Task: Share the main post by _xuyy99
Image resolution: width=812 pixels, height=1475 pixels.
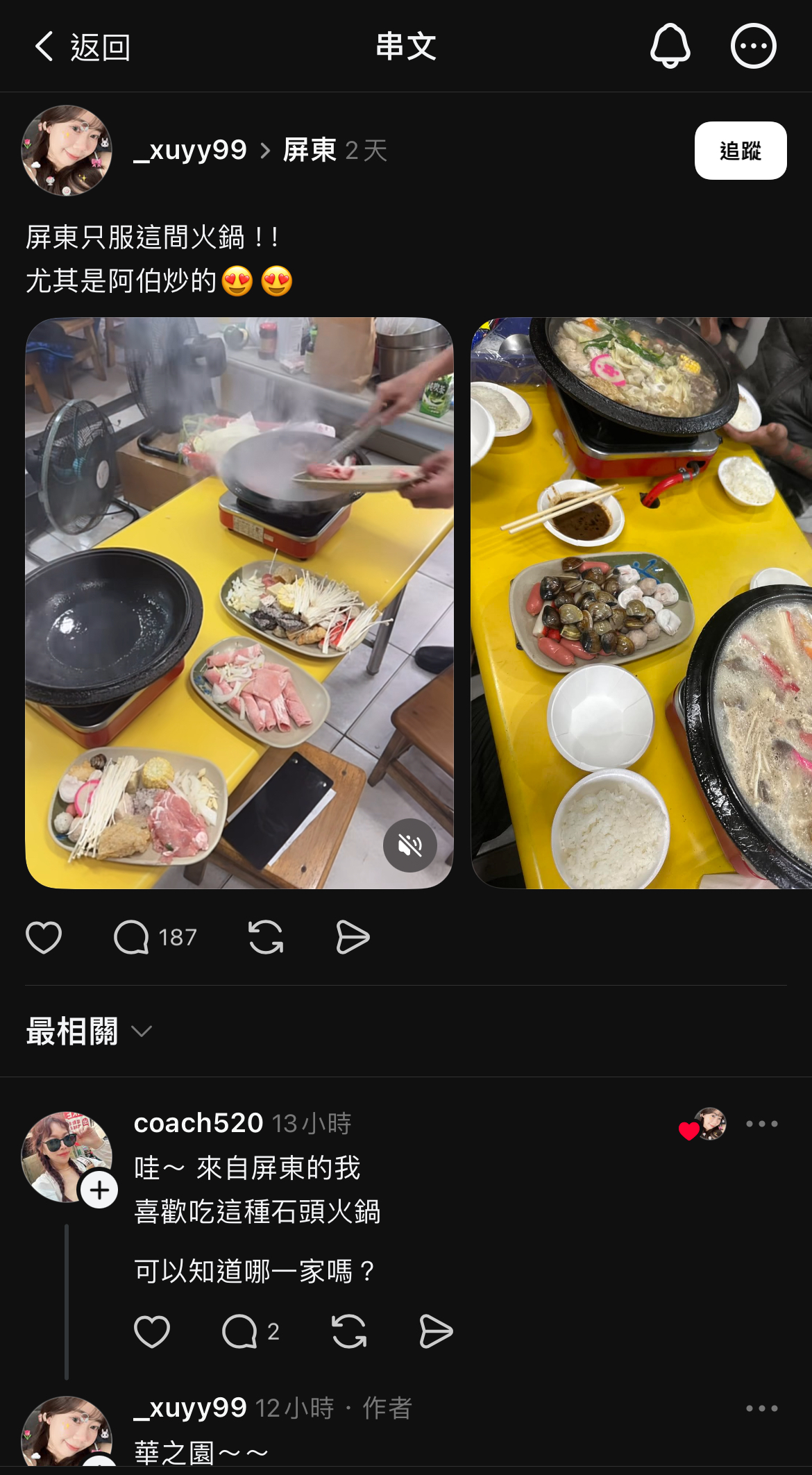Action: click(x=353, y=937)
